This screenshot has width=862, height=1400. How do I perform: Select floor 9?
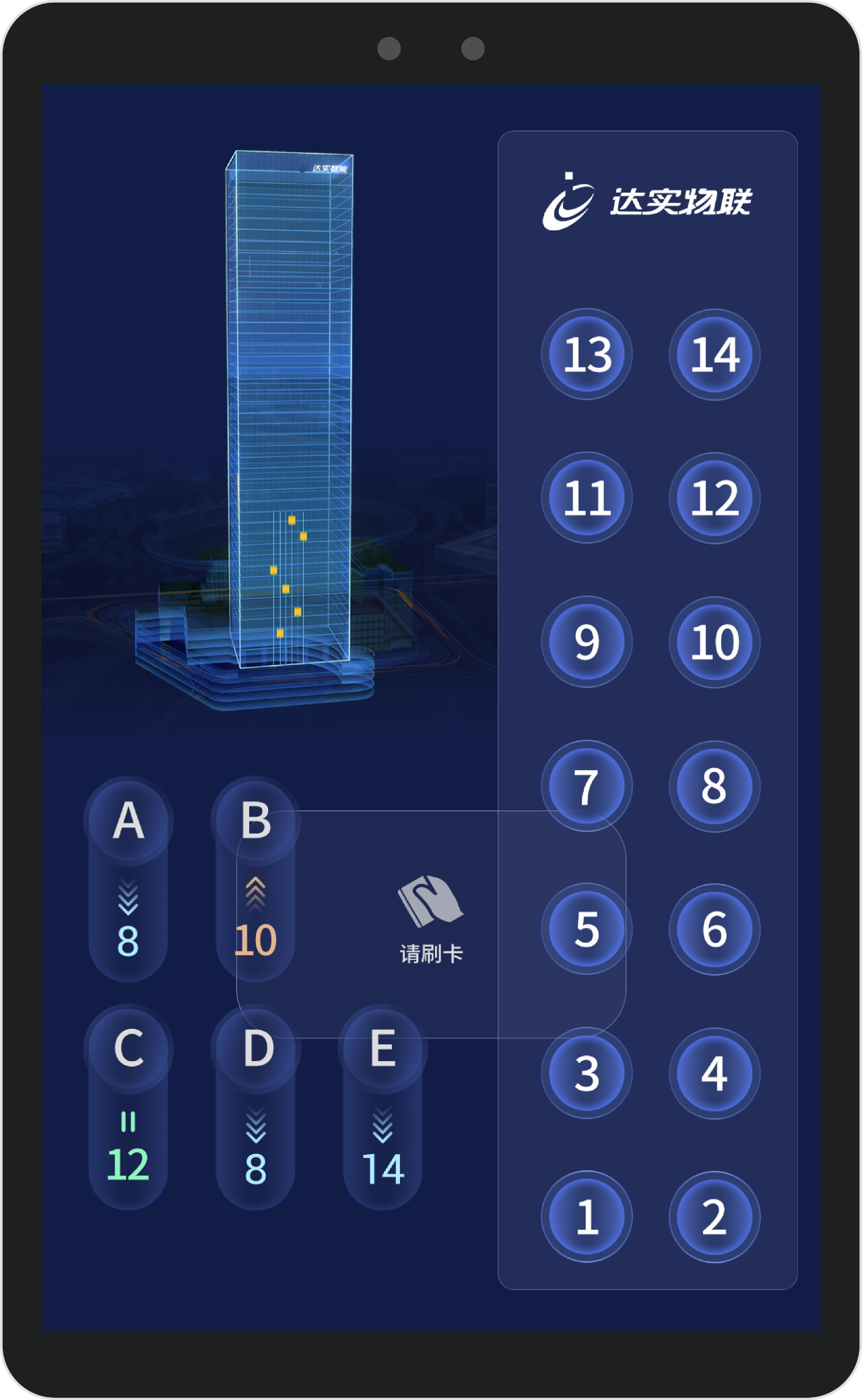click(x=587, y=641)
